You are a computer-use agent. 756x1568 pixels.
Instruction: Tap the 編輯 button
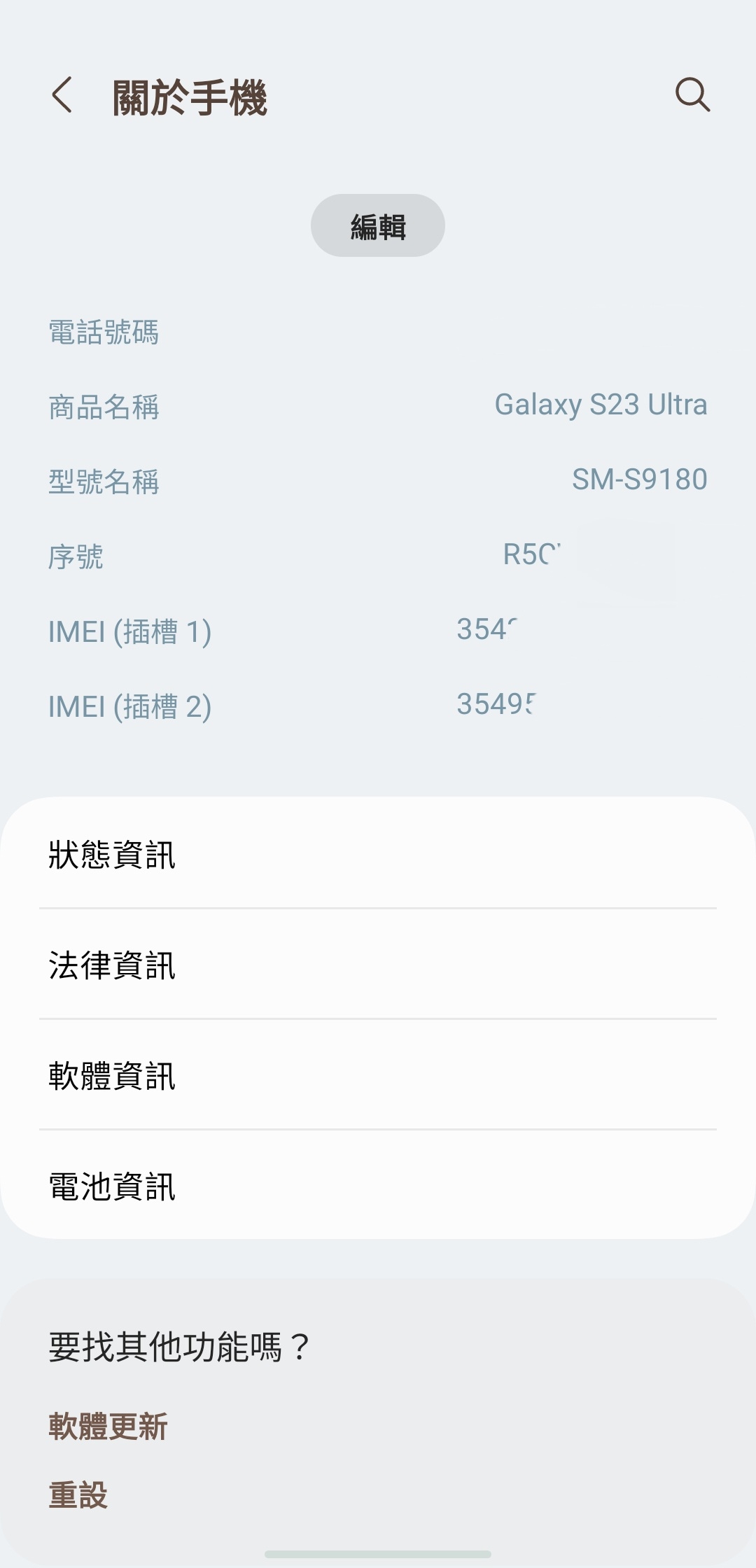point(378,226)
